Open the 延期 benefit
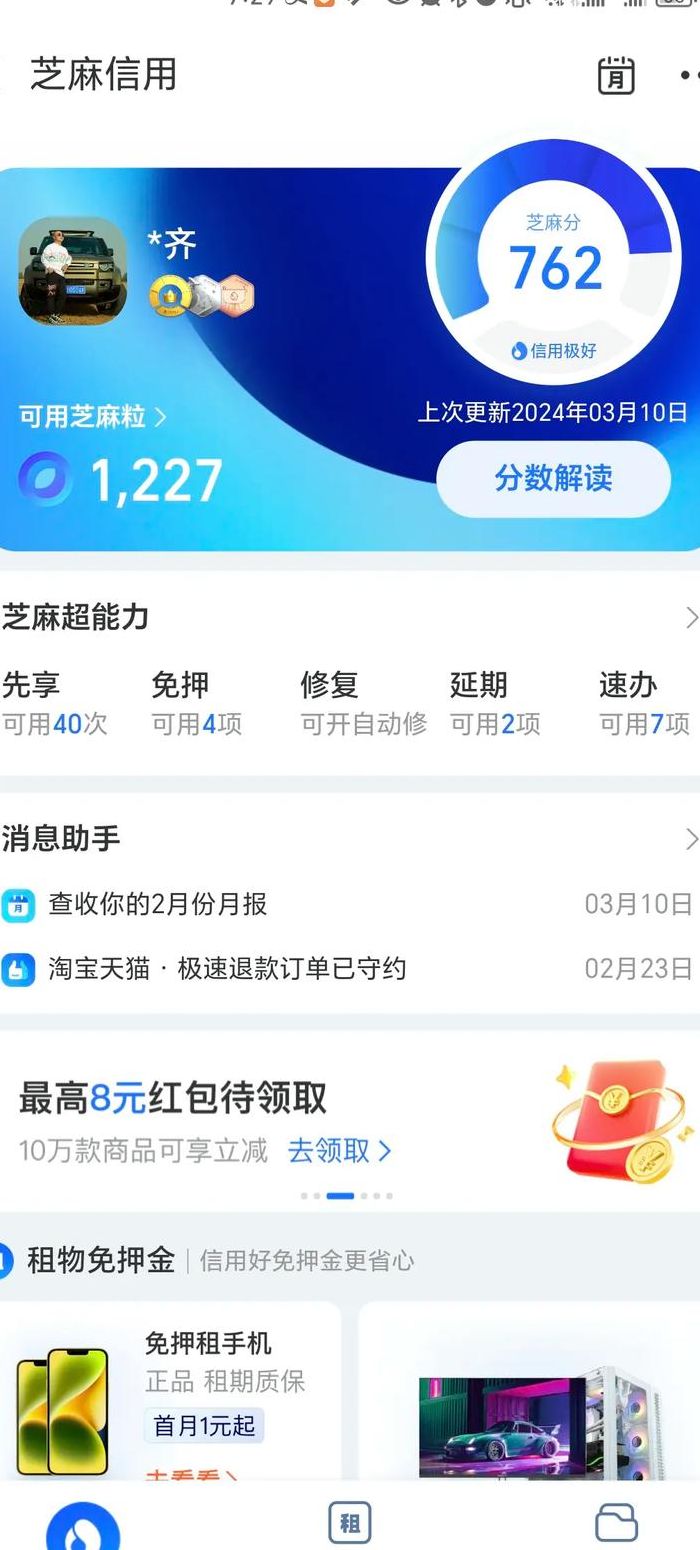 pyautogui.click(x=495, y=703)
